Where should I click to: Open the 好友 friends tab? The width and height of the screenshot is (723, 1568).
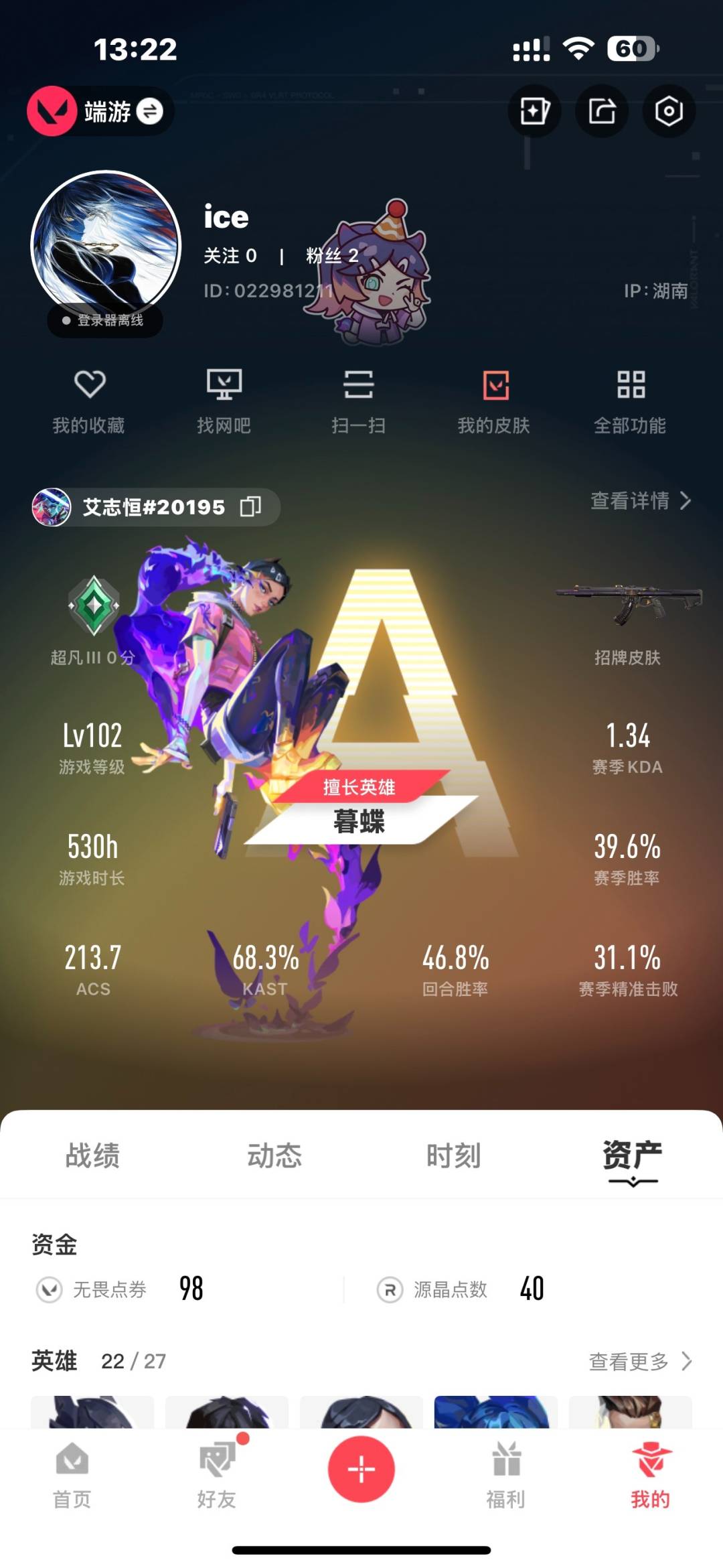point(217,1475)
